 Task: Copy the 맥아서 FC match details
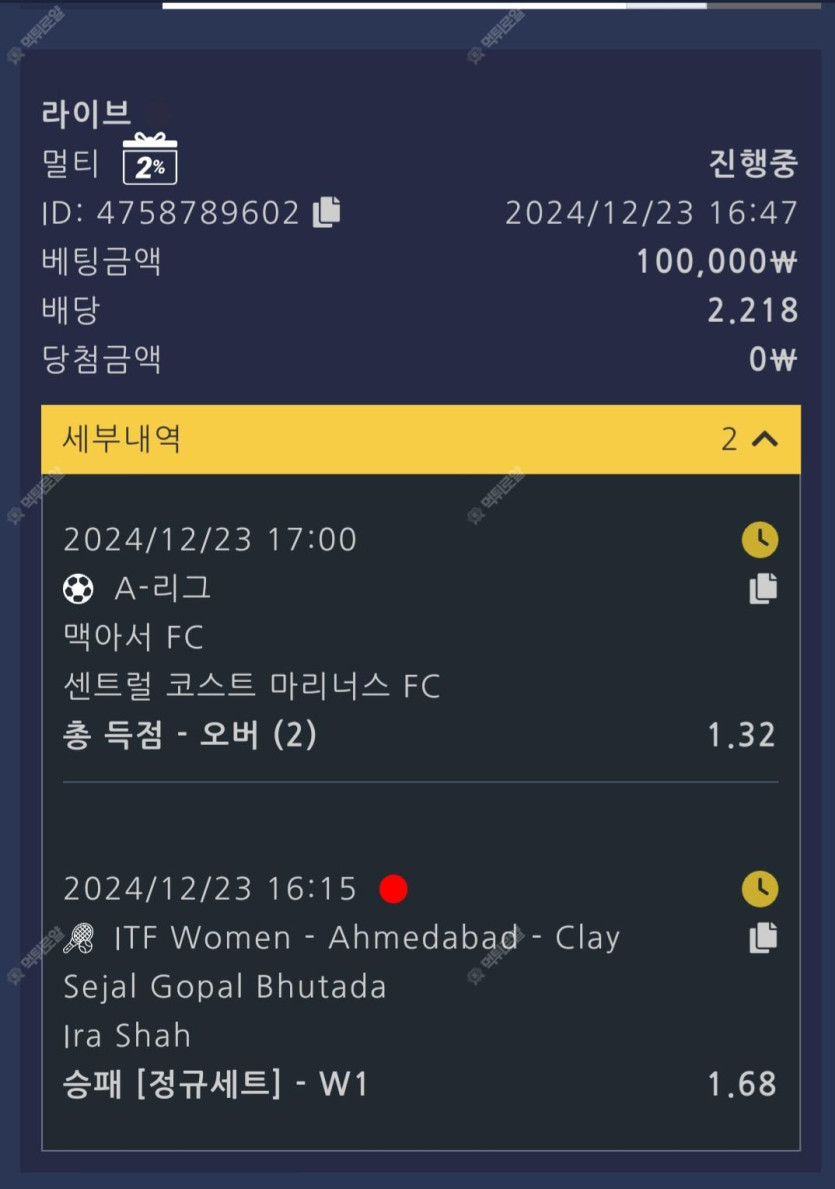[x=763, y=589]
